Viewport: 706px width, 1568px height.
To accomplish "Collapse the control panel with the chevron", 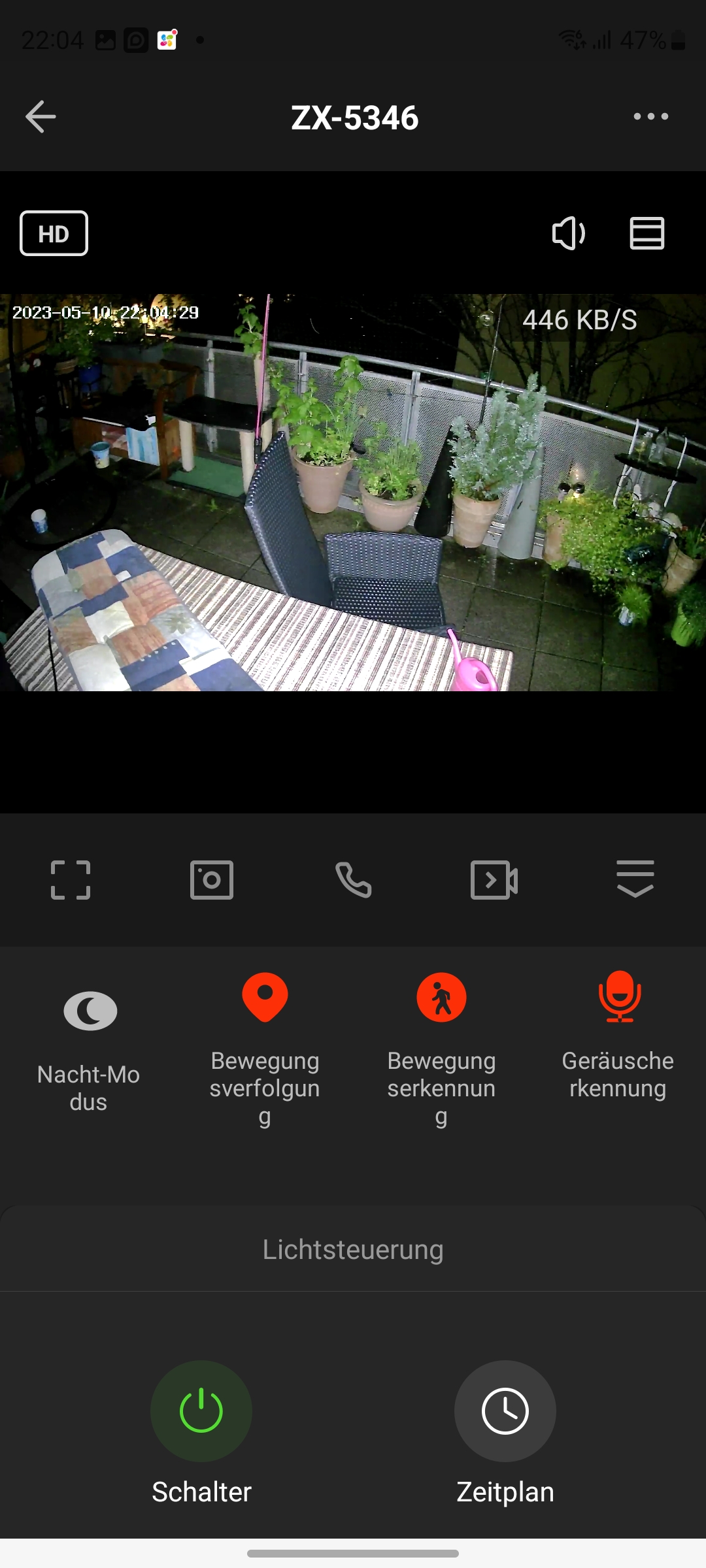I will (635, 879).
